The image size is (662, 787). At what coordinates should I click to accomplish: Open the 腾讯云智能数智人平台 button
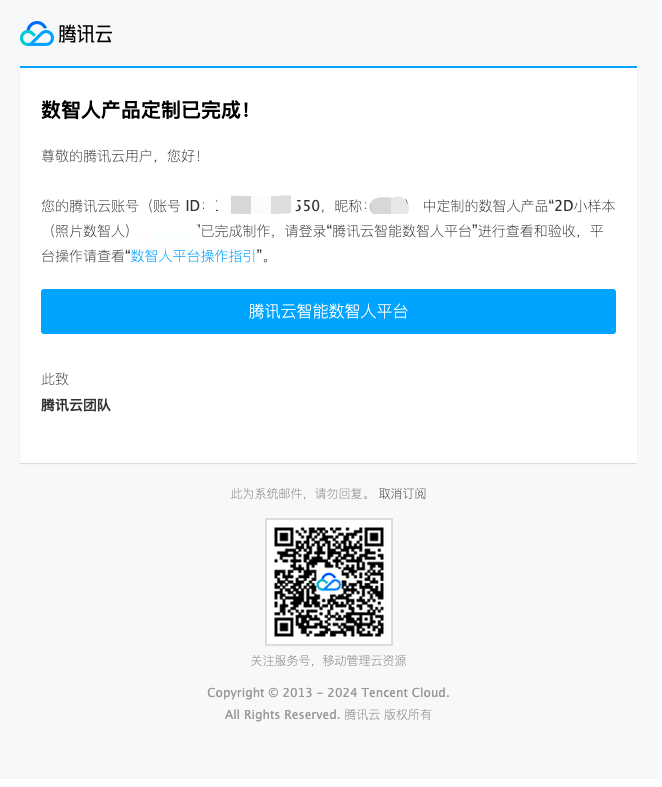(x=328, y=311)
